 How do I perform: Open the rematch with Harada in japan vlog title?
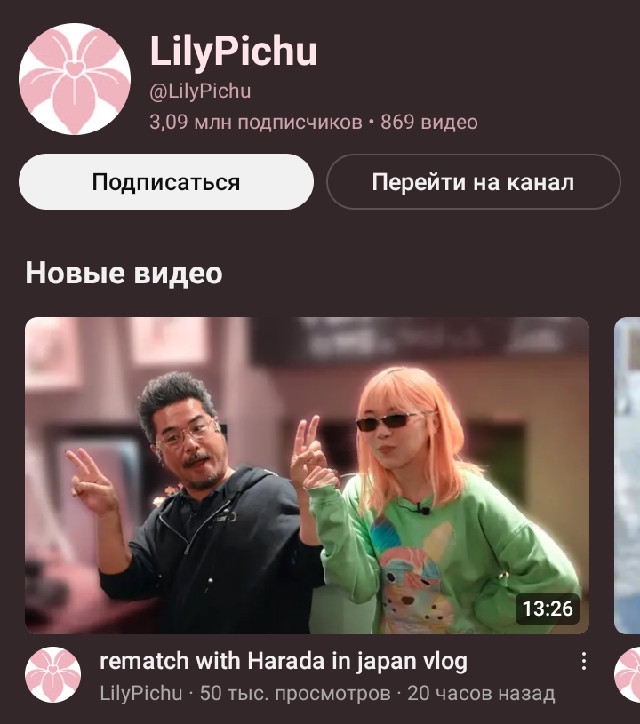[284, 661]
